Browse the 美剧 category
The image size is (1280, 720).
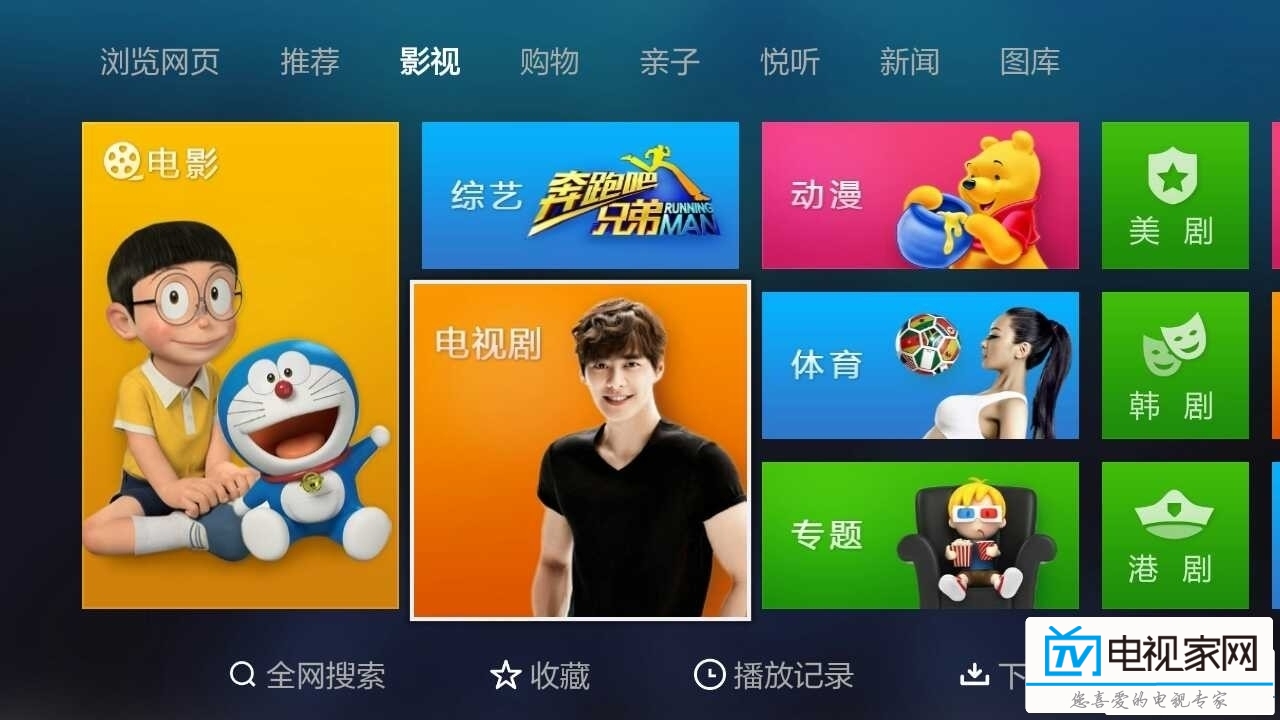pyautogui.click(x=1175, y=195)
